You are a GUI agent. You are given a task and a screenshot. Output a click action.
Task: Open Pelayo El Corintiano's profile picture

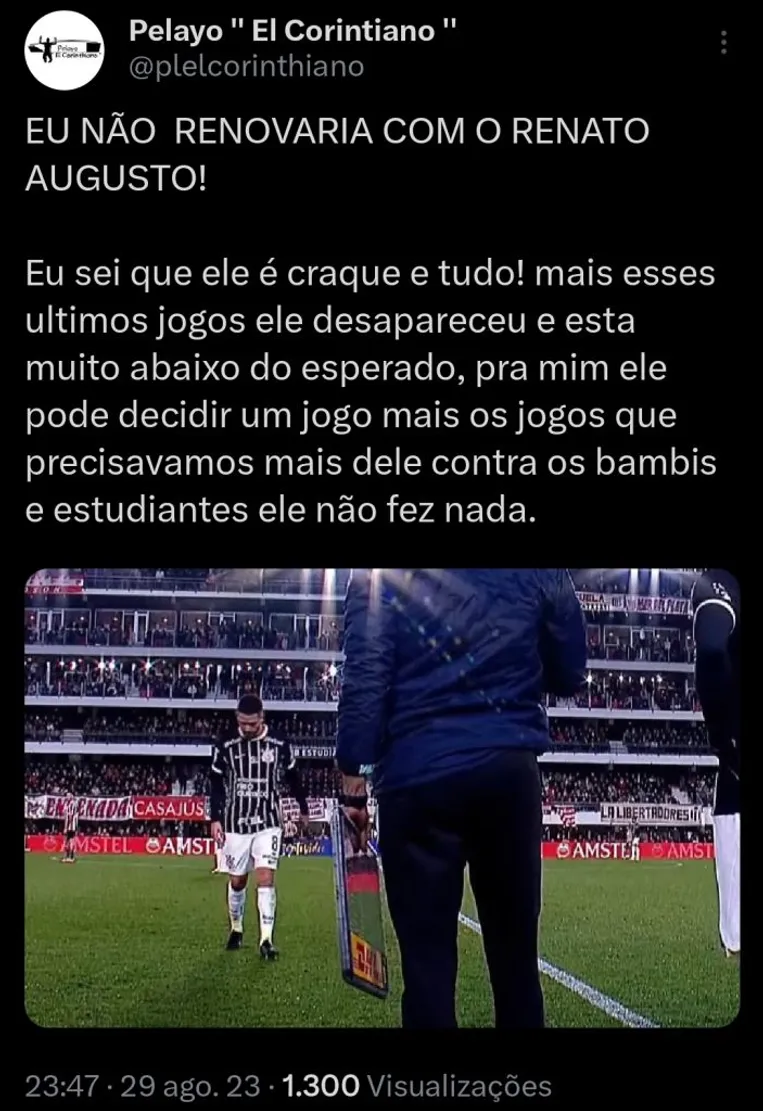65,49
